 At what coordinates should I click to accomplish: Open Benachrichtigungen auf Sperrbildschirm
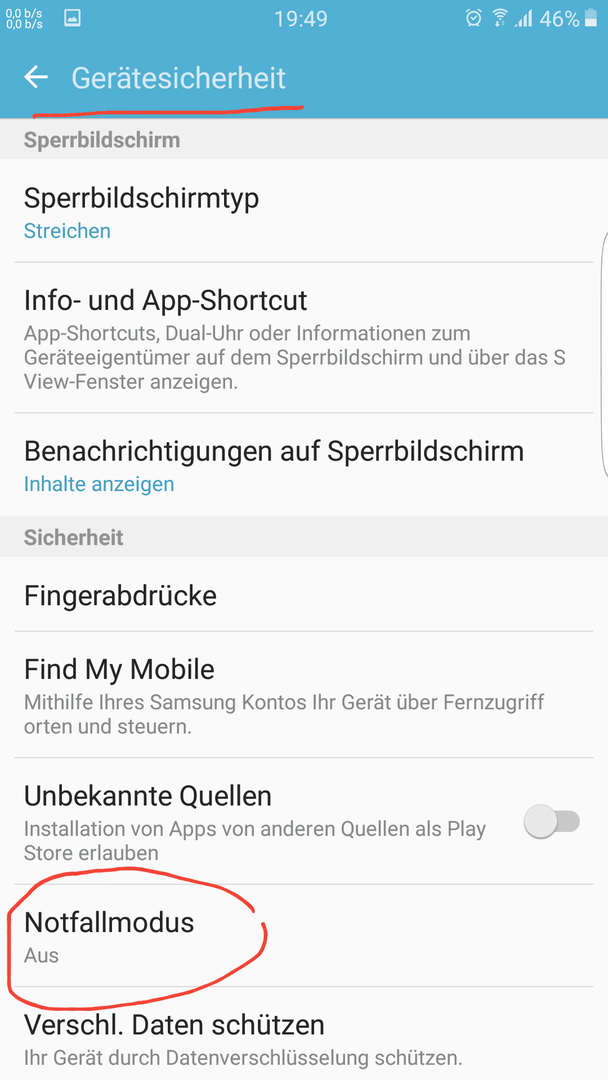click(304, 465)
